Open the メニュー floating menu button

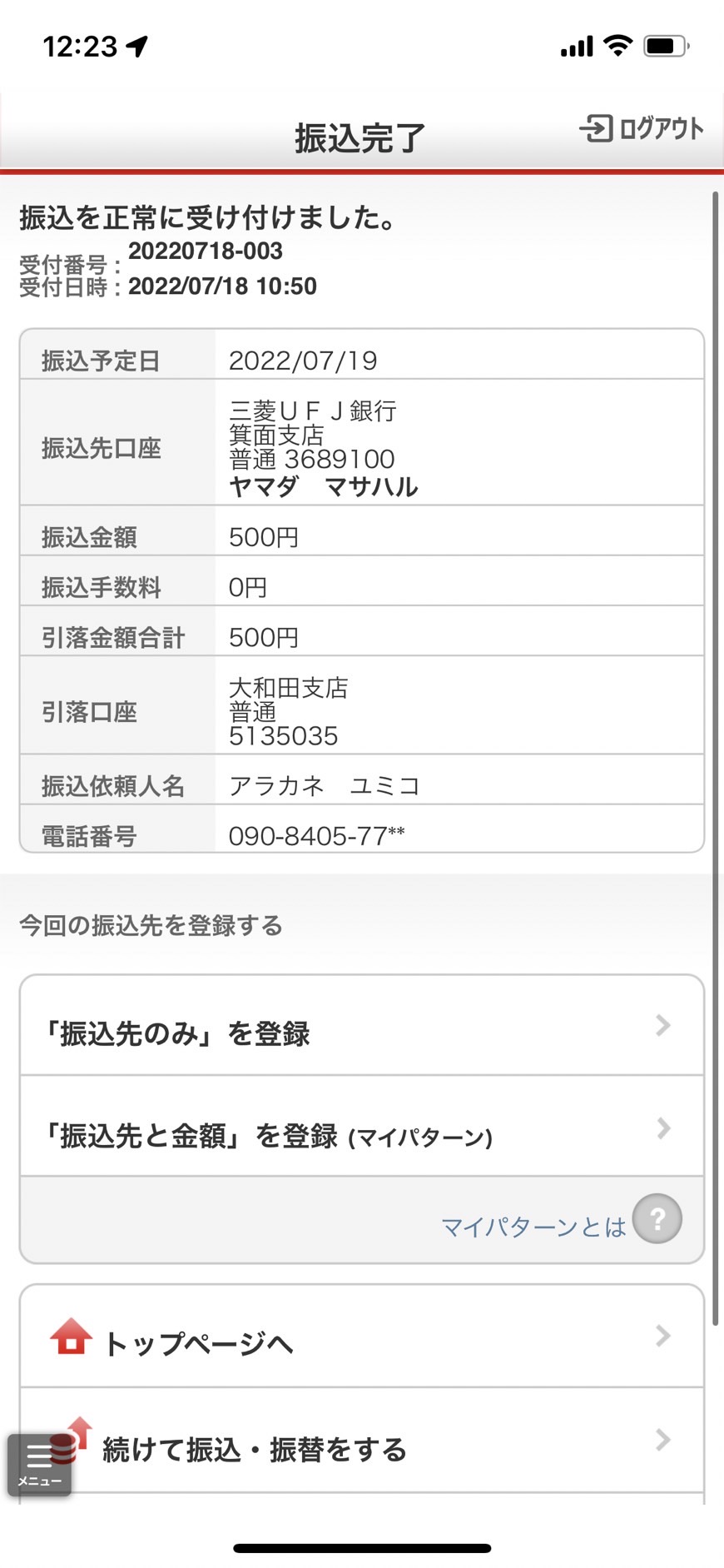39,1465
